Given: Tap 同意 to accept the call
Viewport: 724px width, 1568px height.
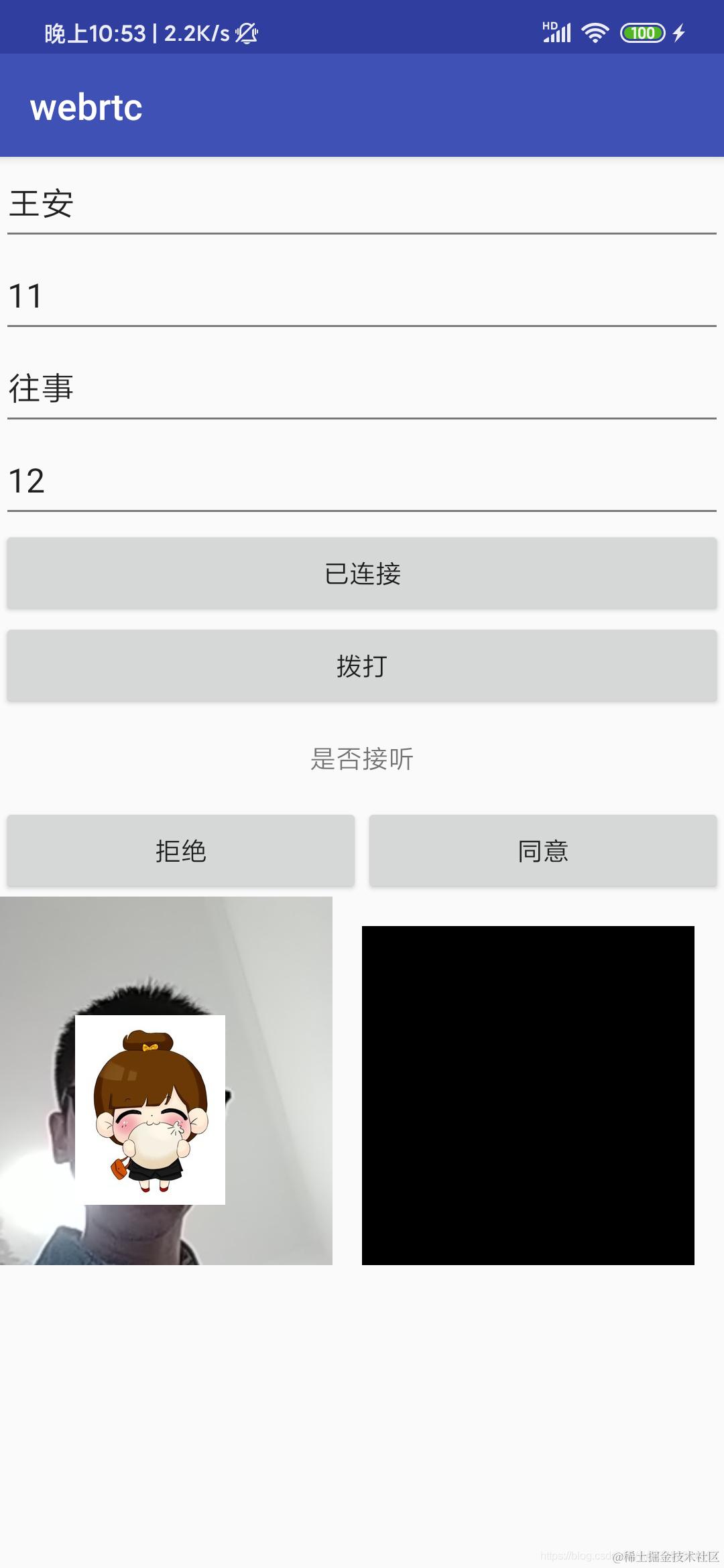Looking at the screenshot, I should (x=543, y=850).
